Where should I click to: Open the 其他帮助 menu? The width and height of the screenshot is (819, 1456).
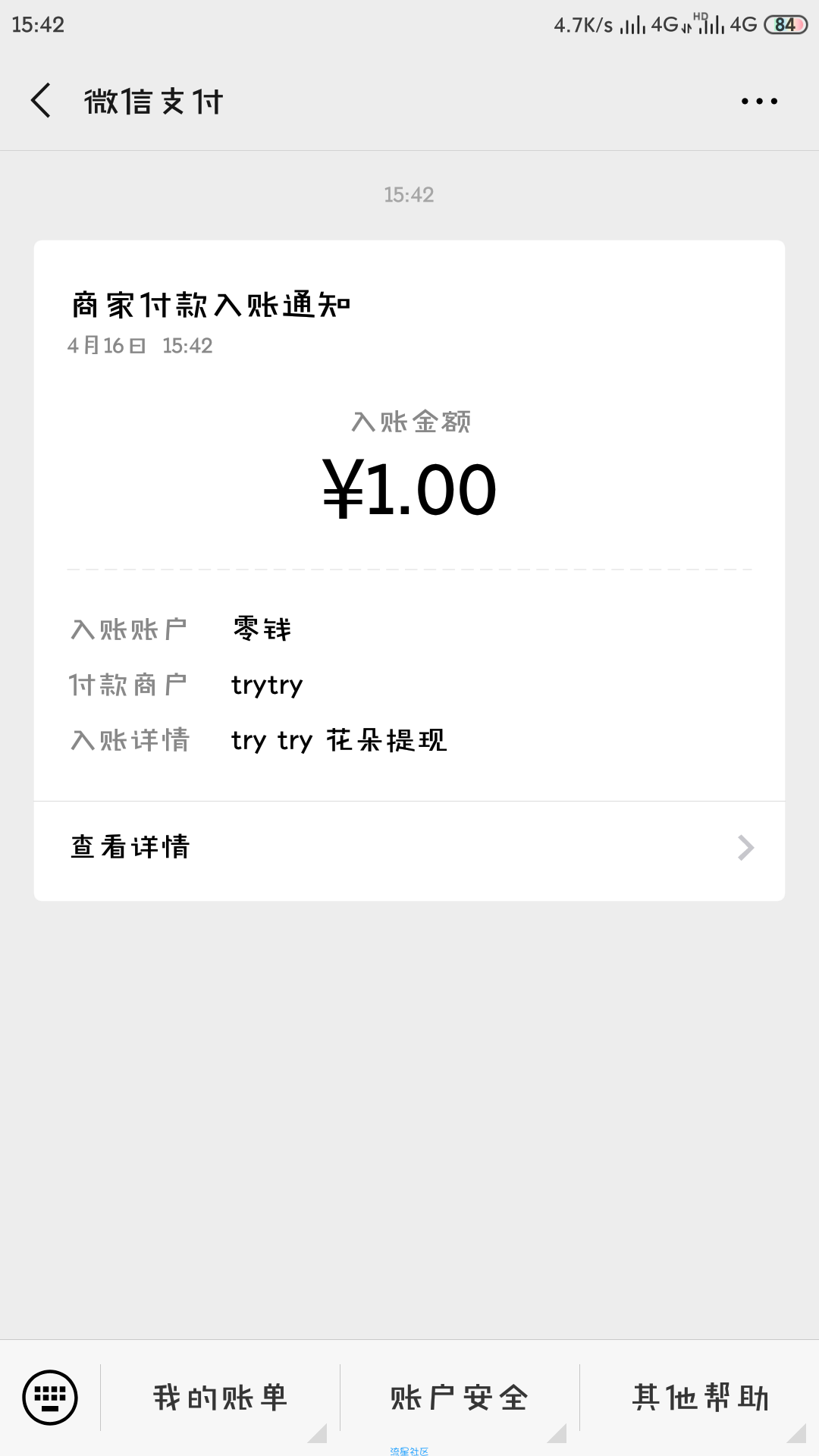click(700, 1397)
